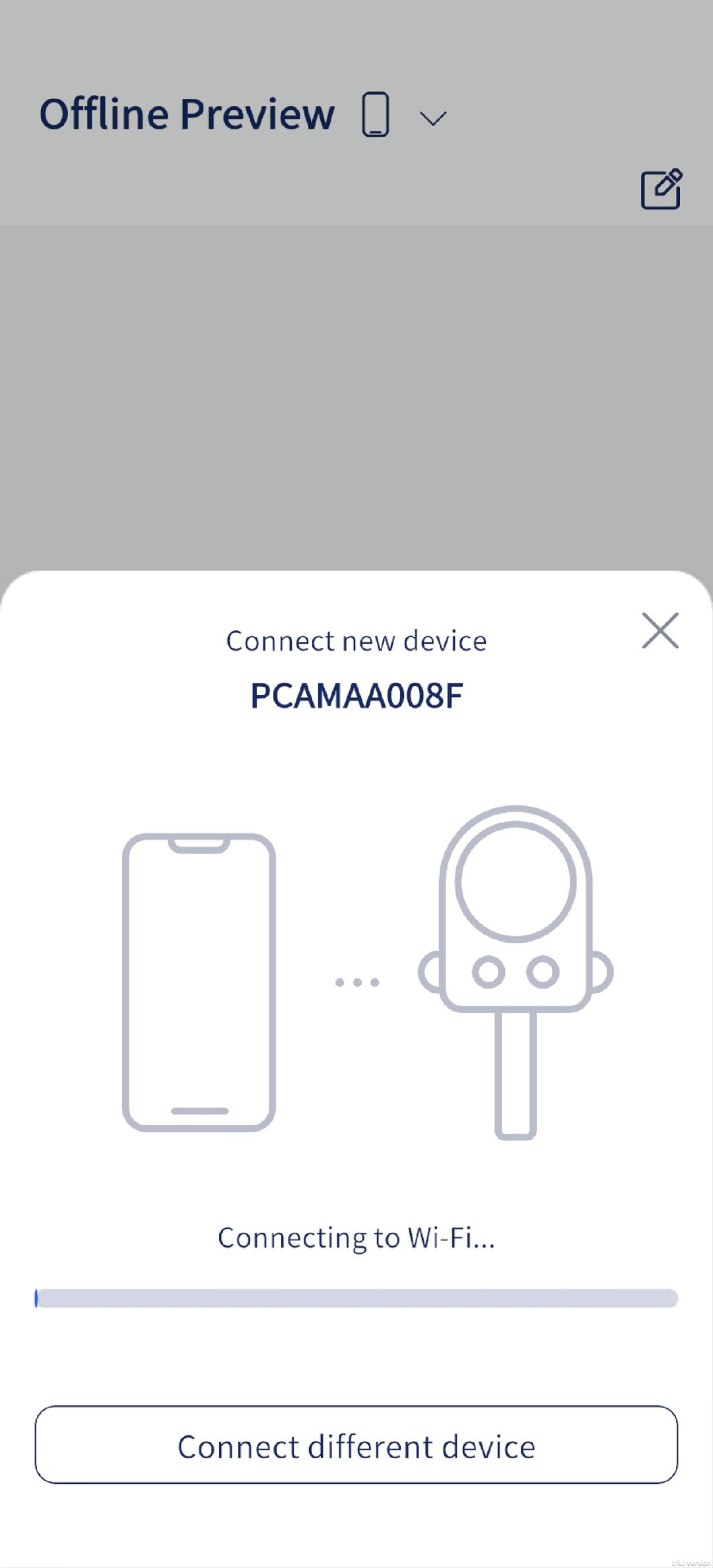
Task: Open the edit pencil icon
Action: coord(662,189)
